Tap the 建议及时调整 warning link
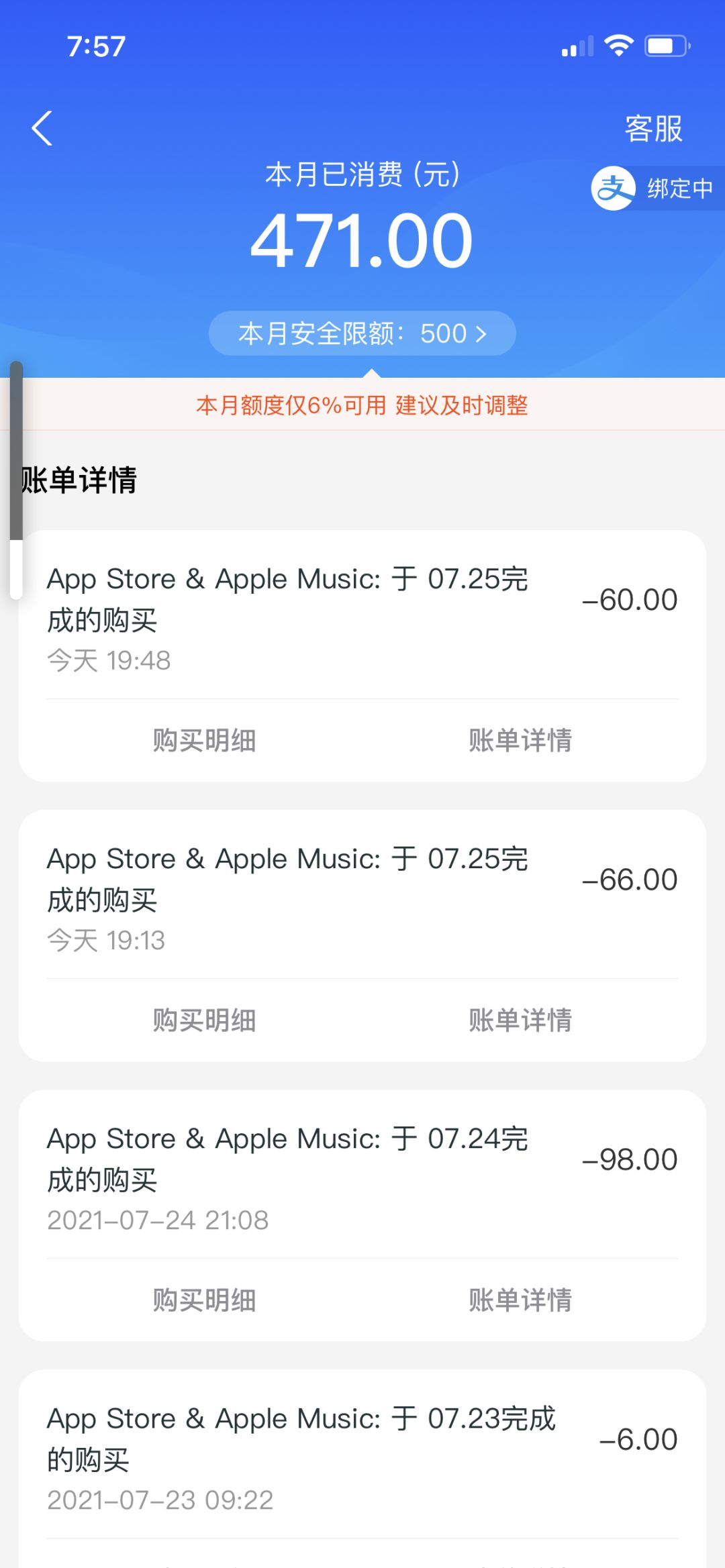Image resolution: width=725 pixels, height=1568 pixels. coord(463,405)
